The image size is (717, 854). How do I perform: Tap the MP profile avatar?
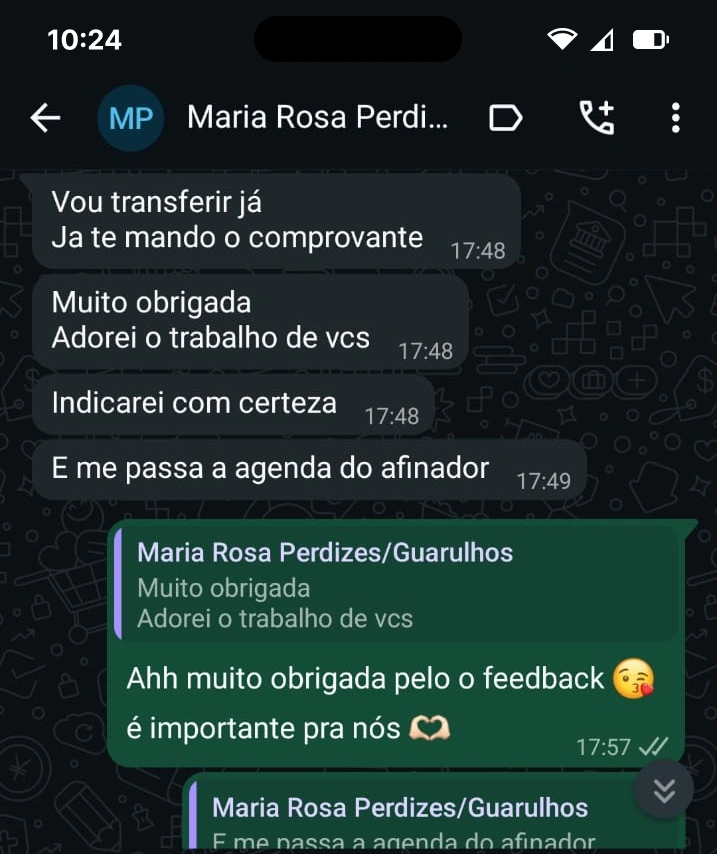(x=130, y=119)
